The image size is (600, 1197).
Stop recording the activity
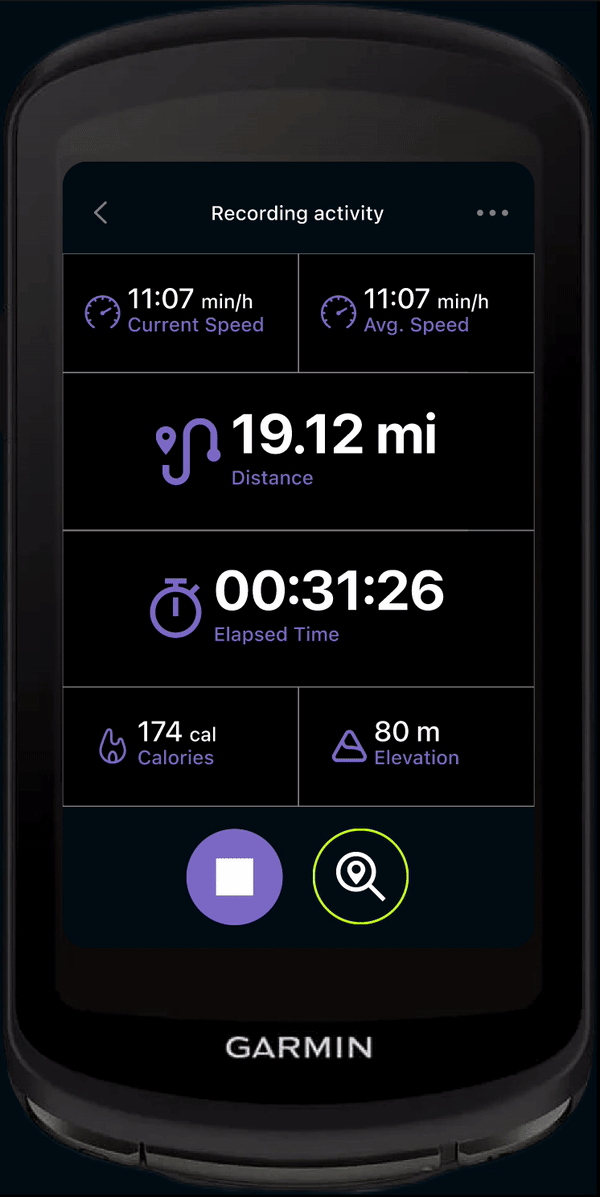click(x=234, y=876)
